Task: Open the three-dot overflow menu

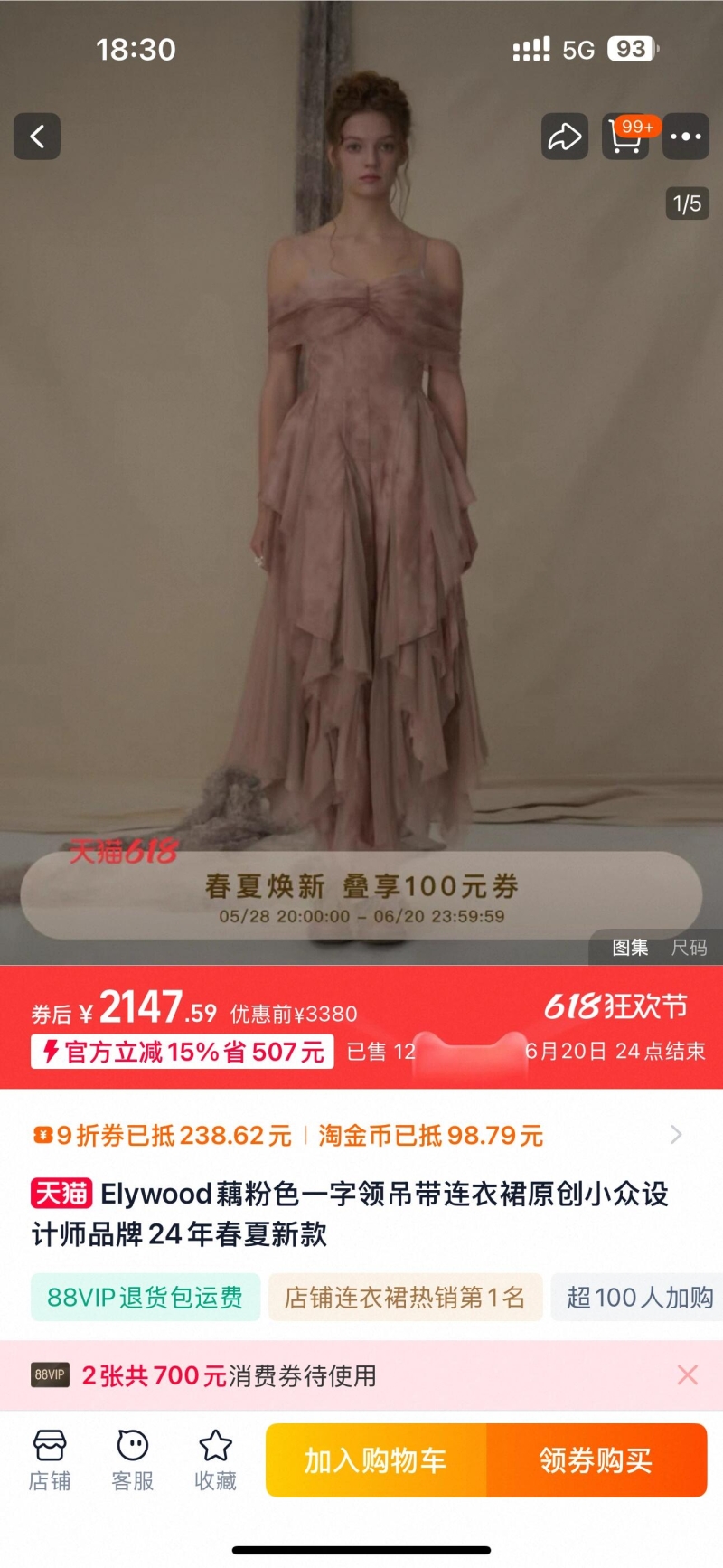Action: [x=686, y=137]
